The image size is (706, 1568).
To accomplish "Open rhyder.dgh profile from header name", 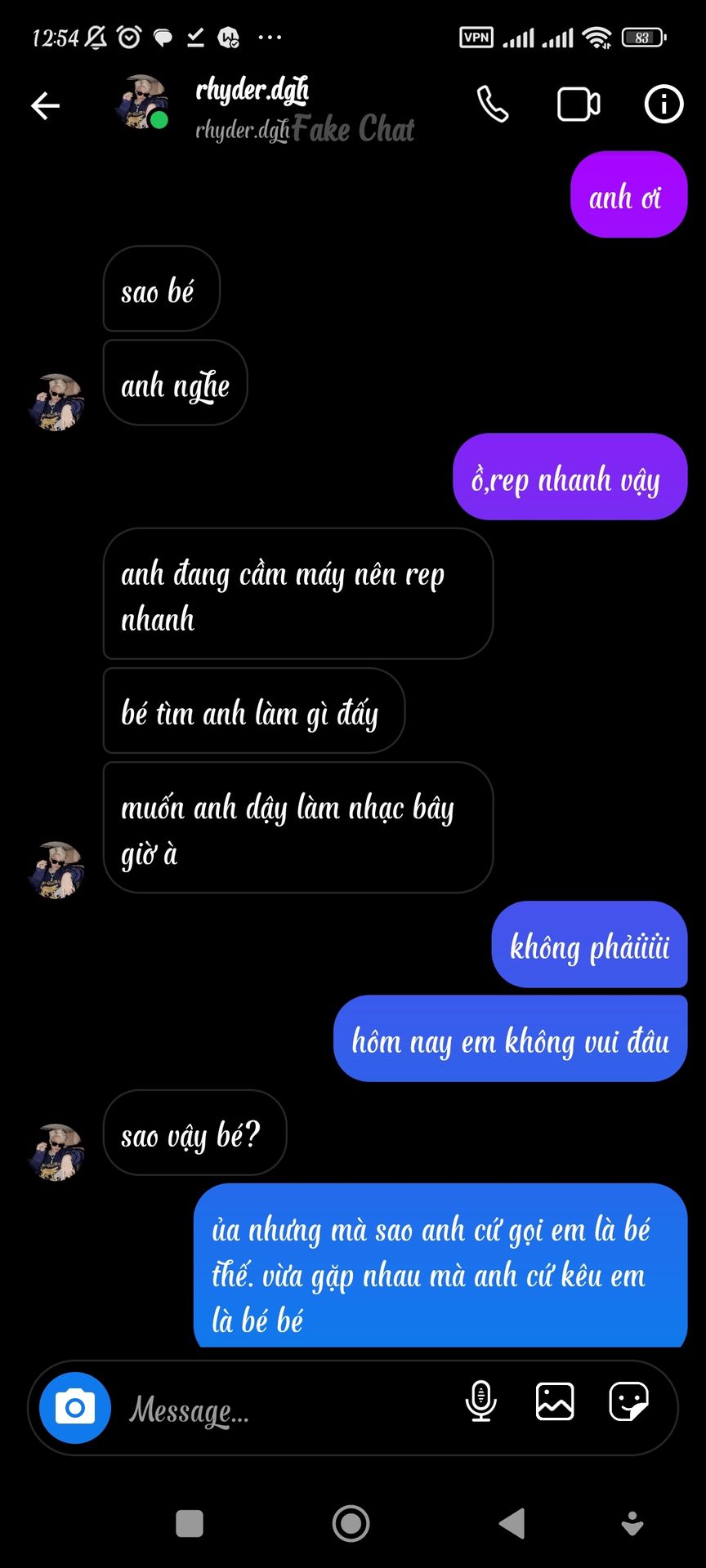I will click(252, 91).
